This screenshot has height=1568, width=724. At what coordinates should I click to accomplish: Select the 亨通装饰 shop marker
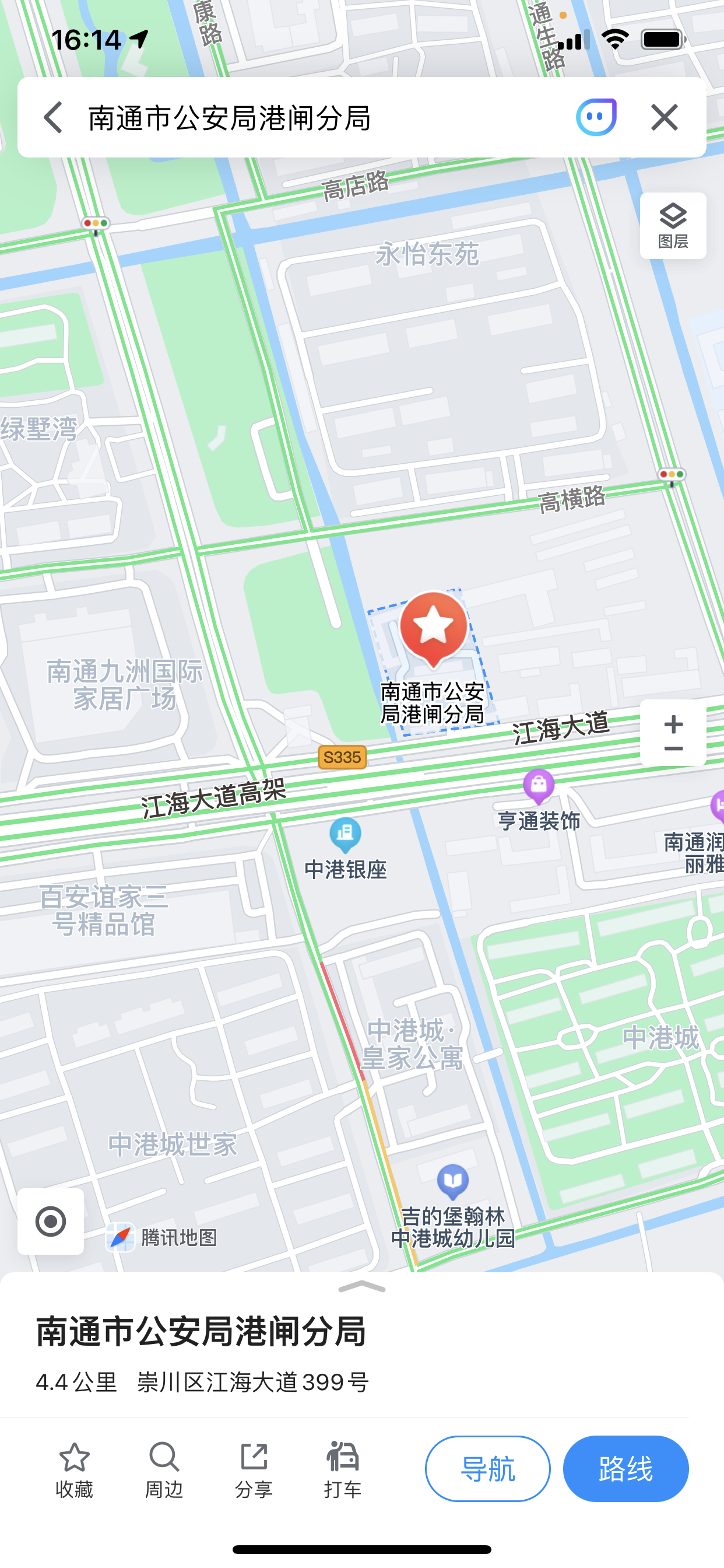pyautogui.click(x=539, y=787)
